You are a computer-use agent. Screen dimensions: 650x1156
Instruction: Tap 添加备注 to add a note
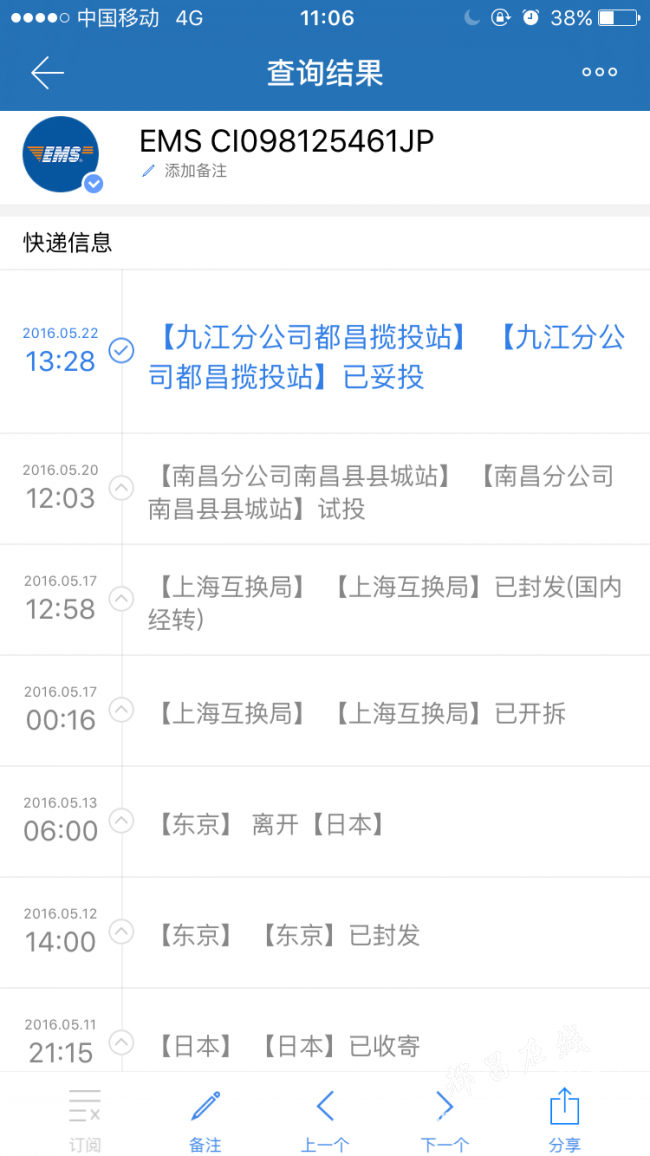pos(184,171)
